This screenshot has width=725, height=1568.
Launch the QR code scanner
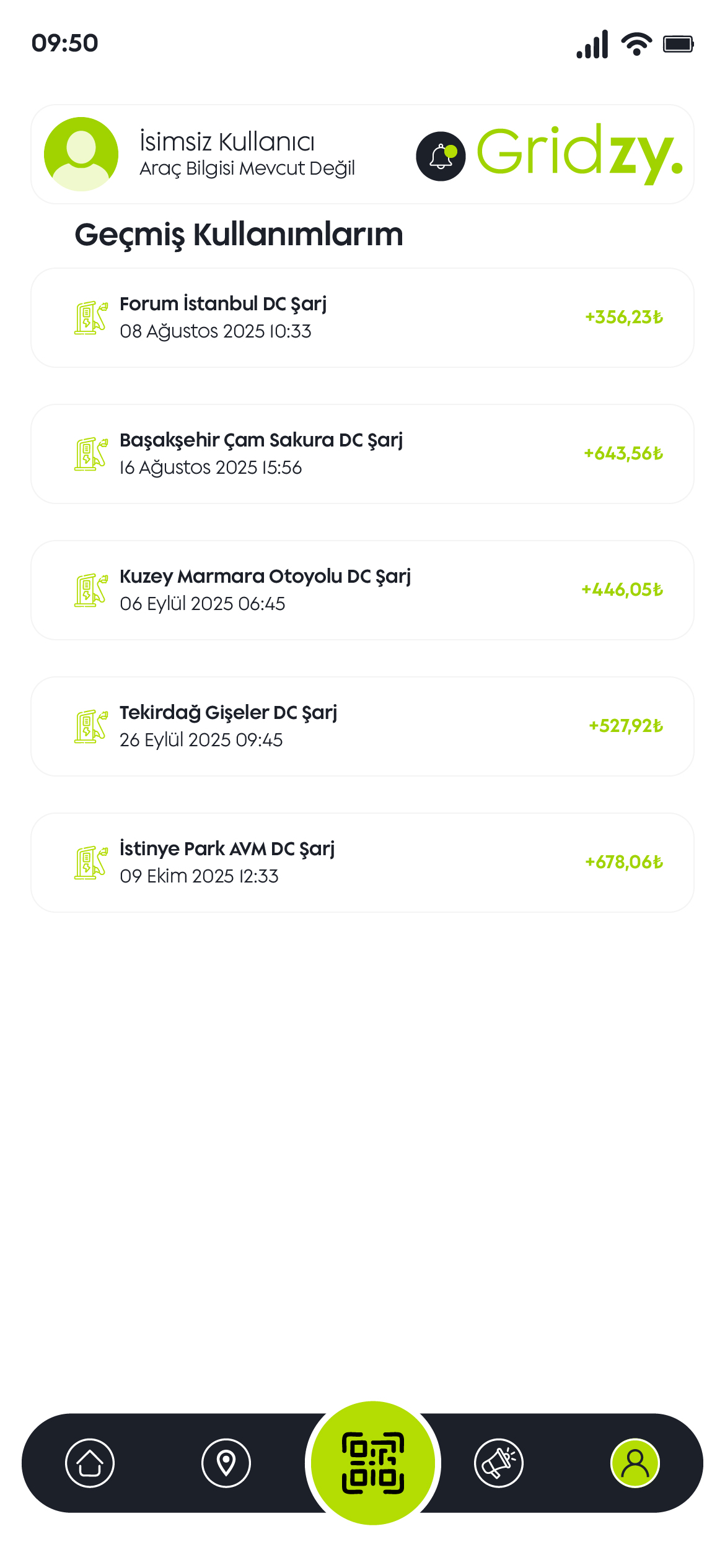[373, 1463]
